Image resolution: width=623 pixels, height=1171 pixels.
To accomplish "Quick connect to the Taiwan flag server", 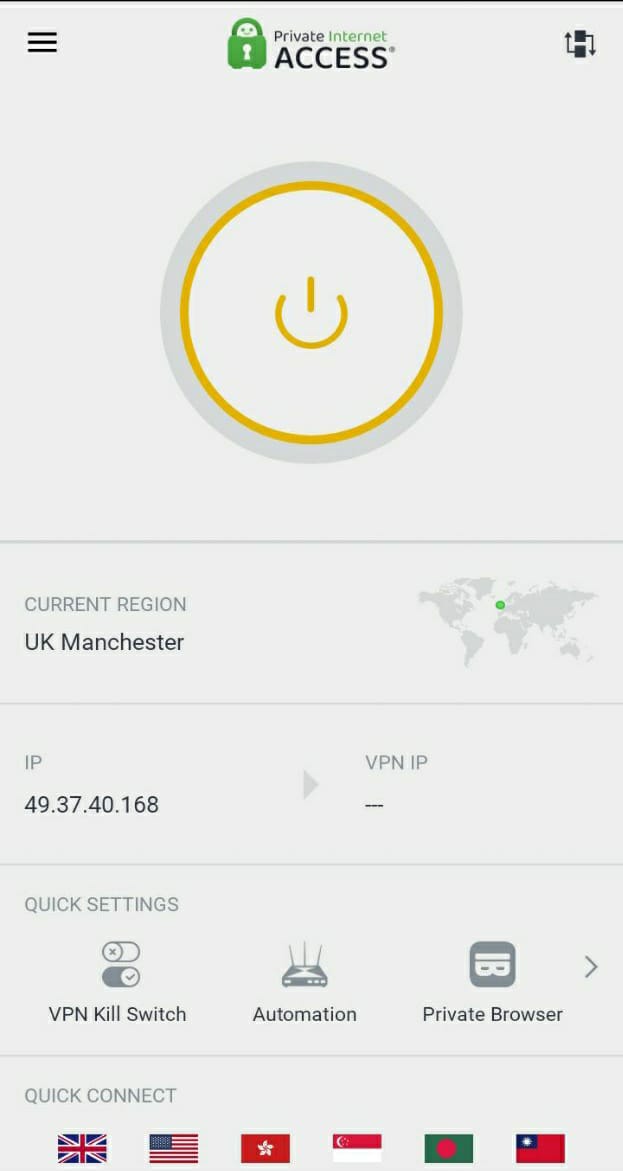I will (540, 1149).
